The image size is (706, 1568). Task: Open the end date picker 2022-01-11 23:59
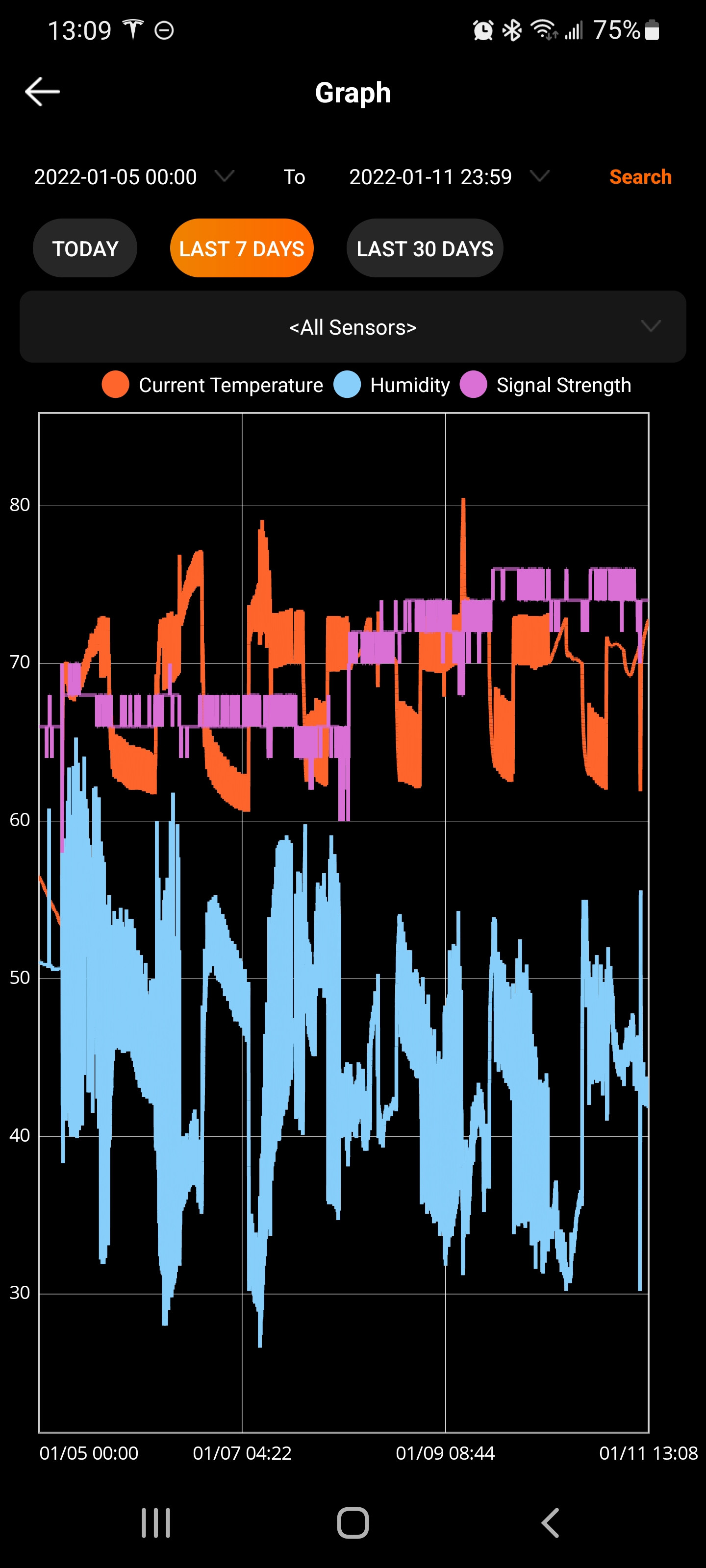(x=448, y=177)
